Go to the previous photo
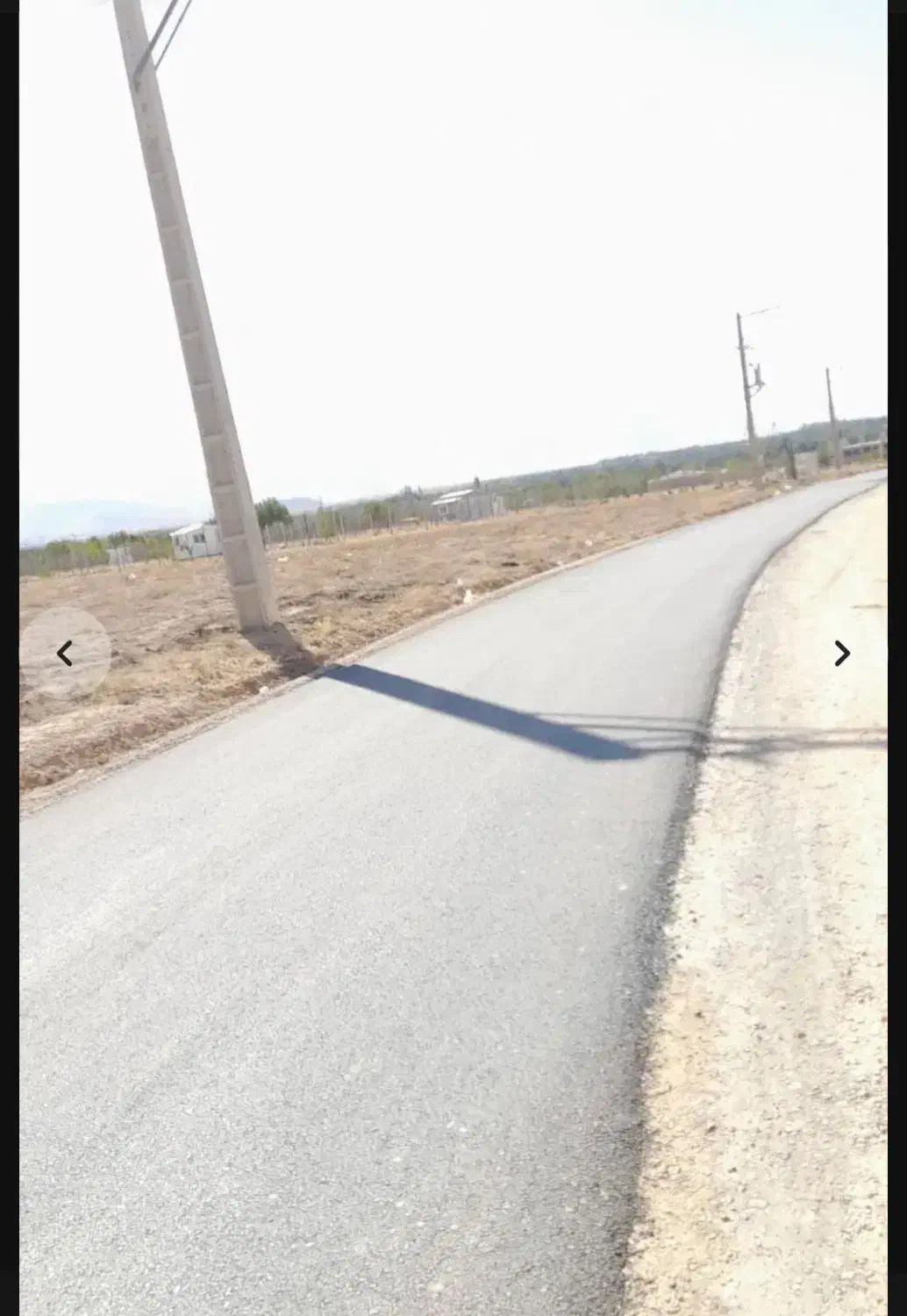Screen dimensions: 907x1316 tap(65, 654)
